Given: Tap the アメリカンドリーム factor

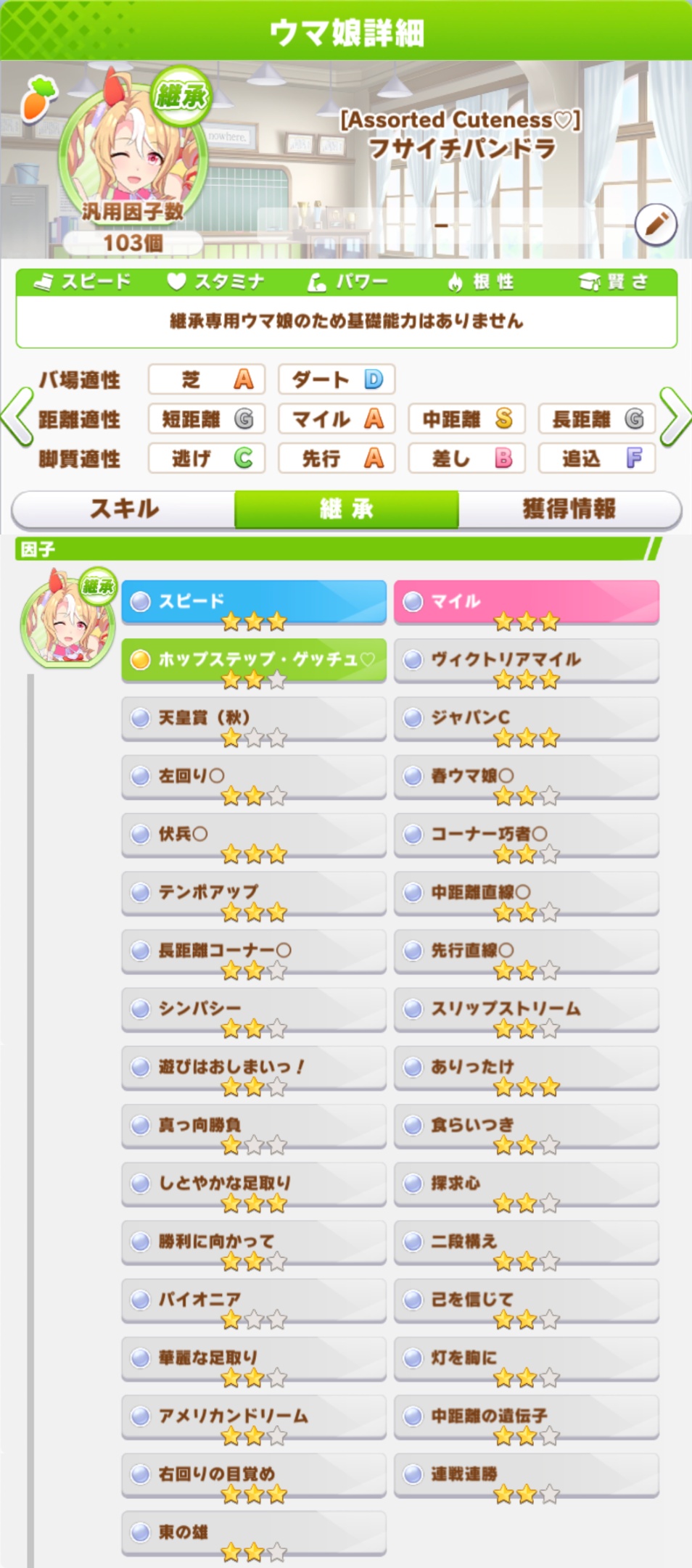Looking at the screenshot, I should tap(253, 1416).
